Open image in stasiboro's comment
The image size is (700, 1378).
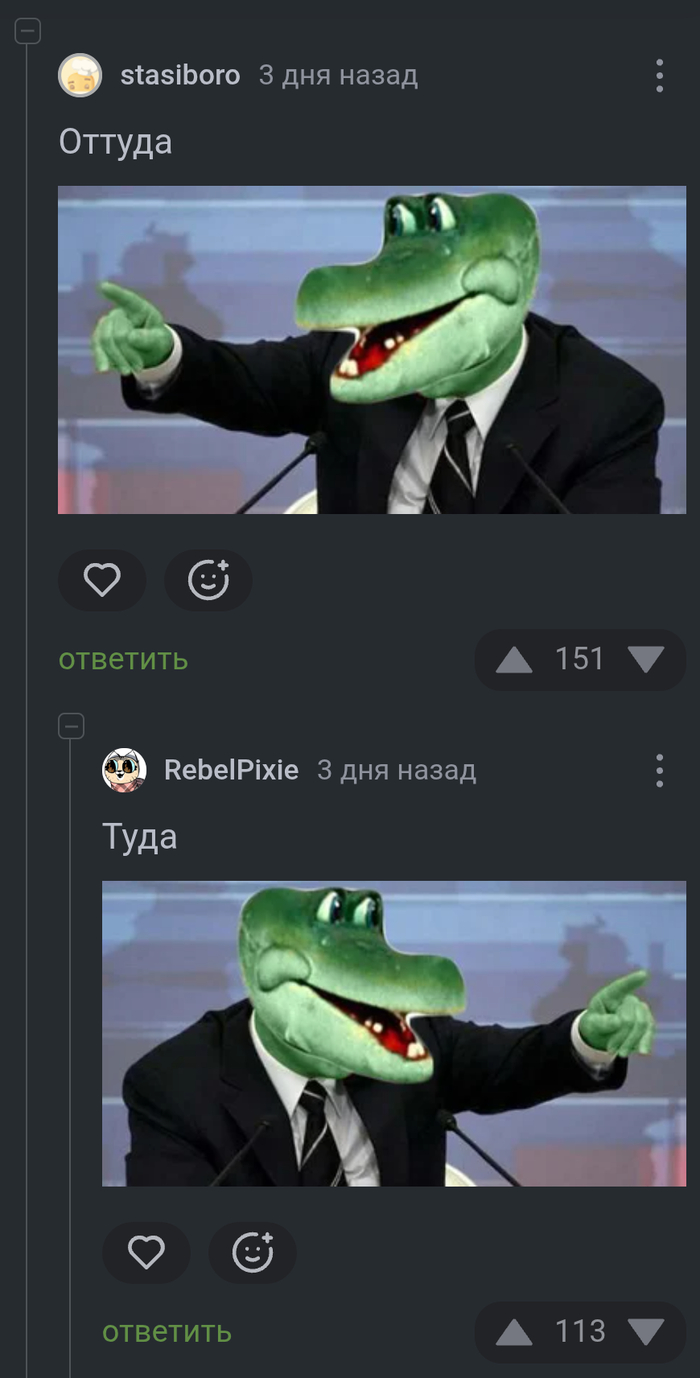pyautogui.click(x=372, y=350)
